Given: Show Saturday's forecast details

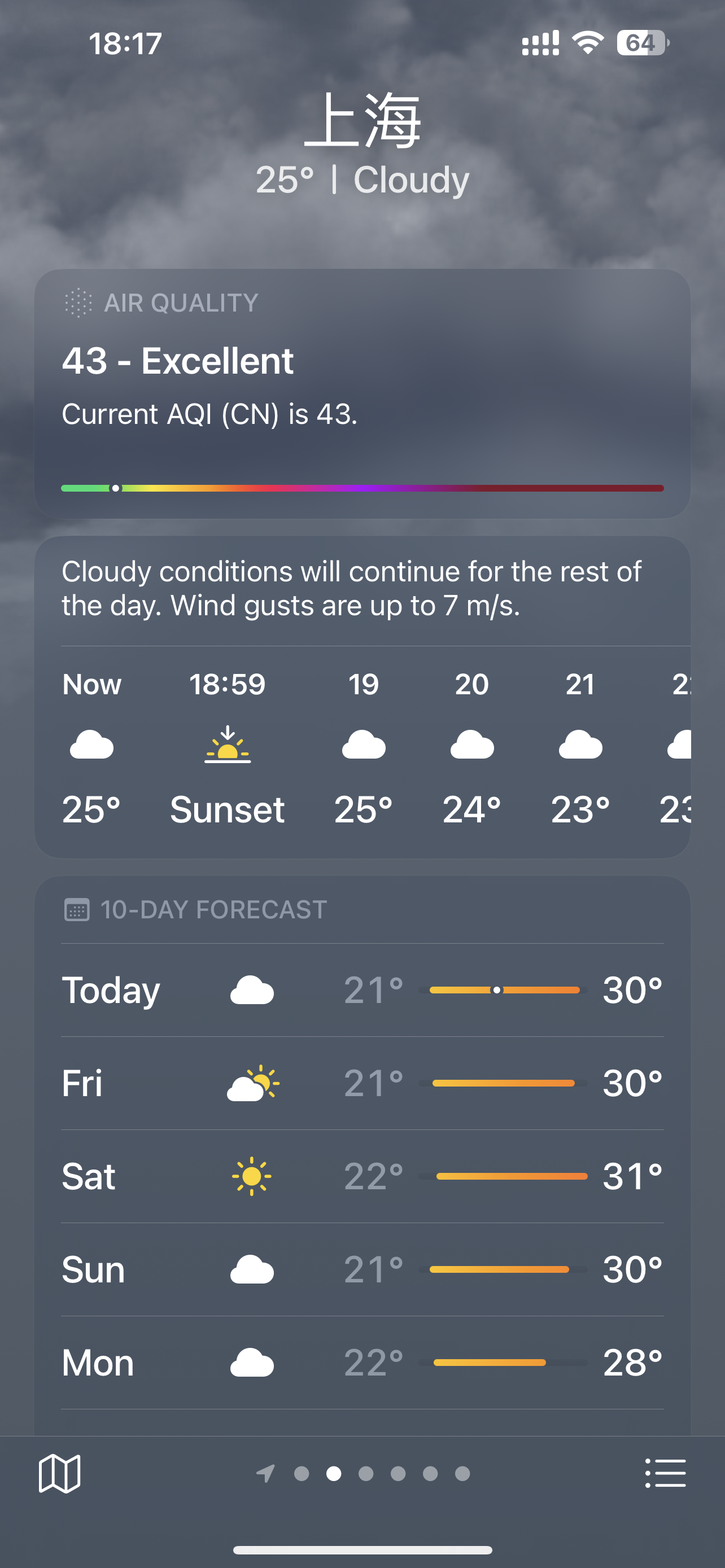Looking at the screenshot, I should pyautogui.click(x=362, y=1176).
